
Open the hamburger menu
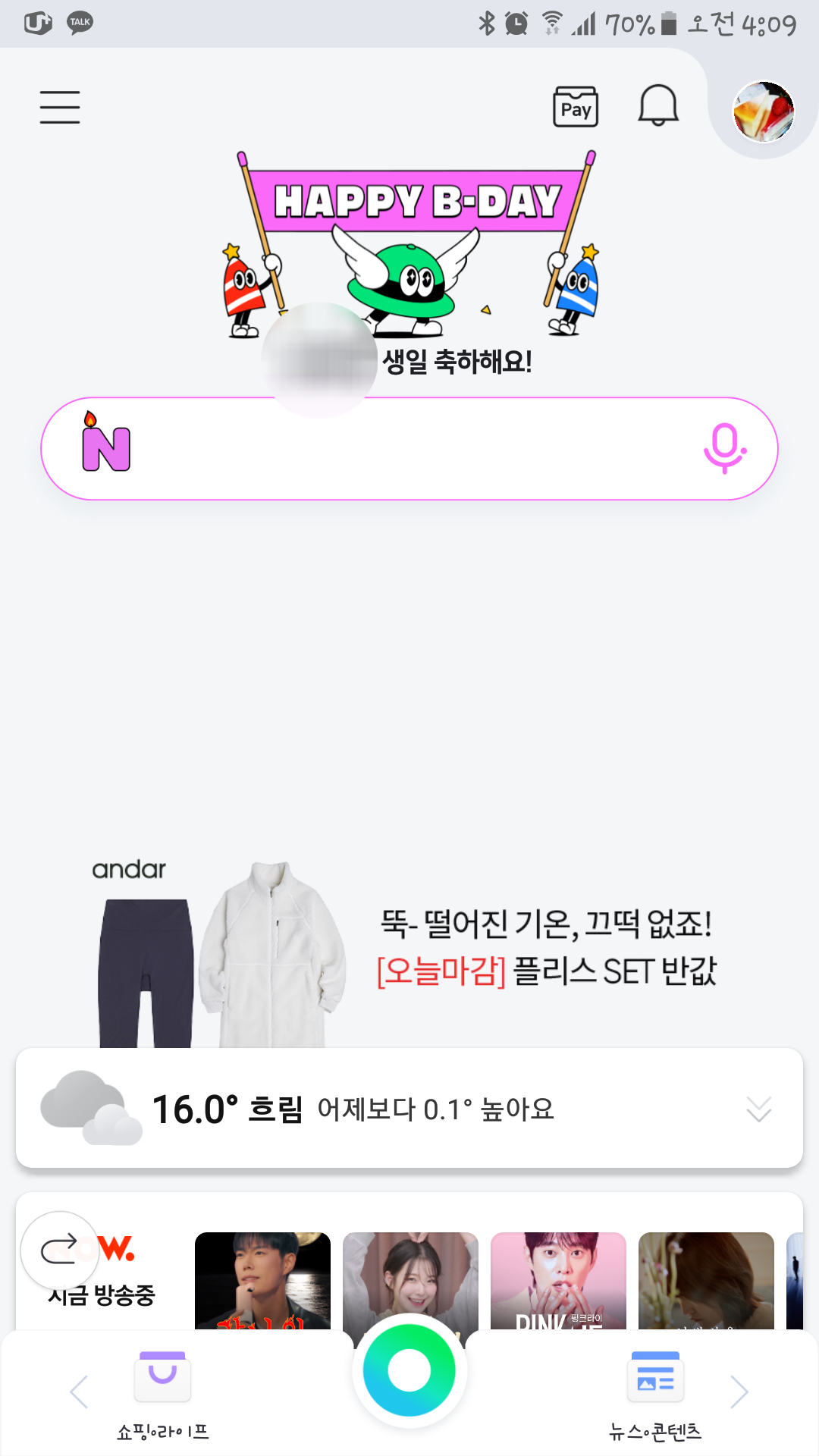point(60,107)
